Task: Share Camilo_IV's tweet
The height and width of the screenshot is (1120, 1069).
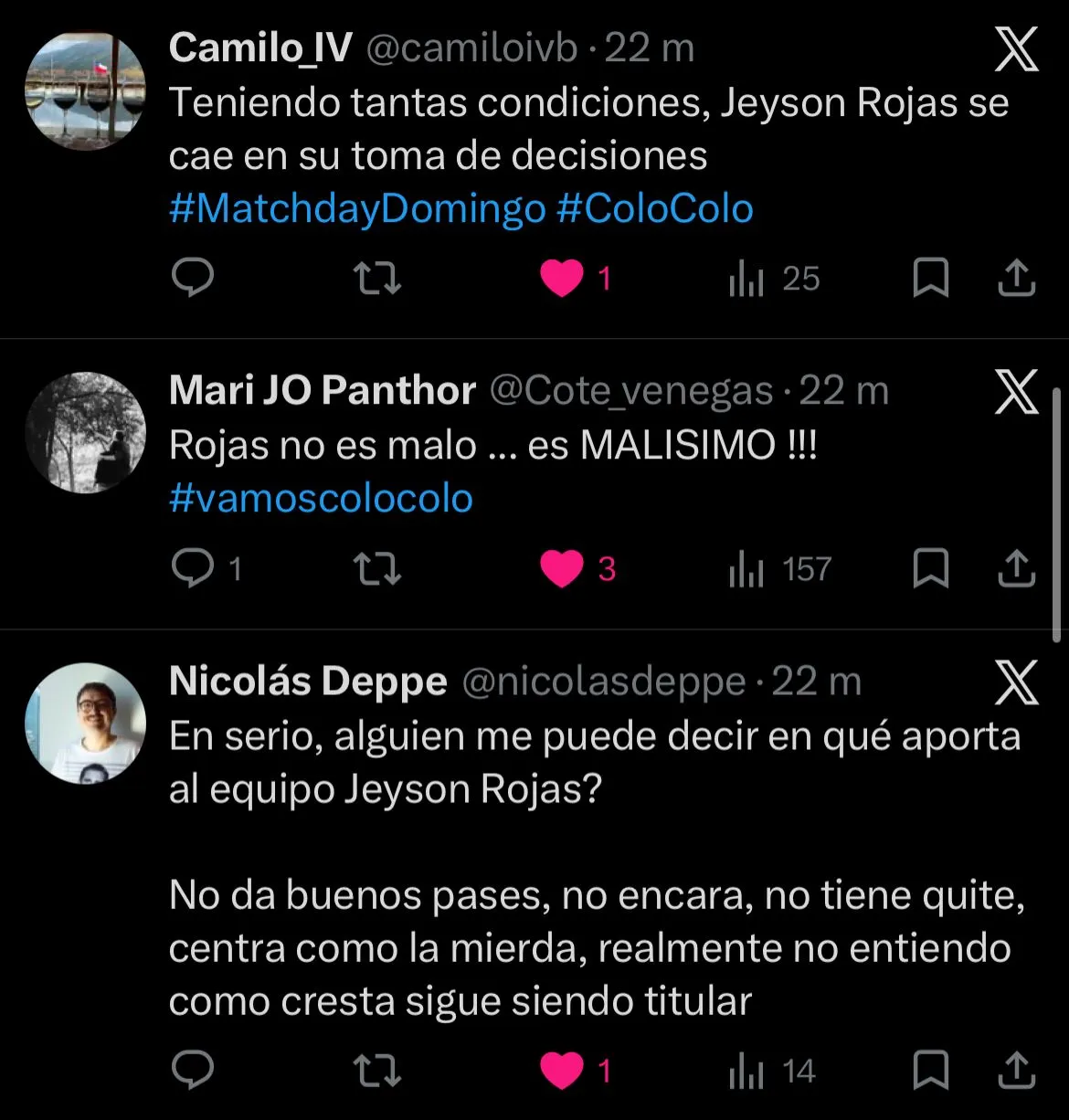Action: [1016, 278]
